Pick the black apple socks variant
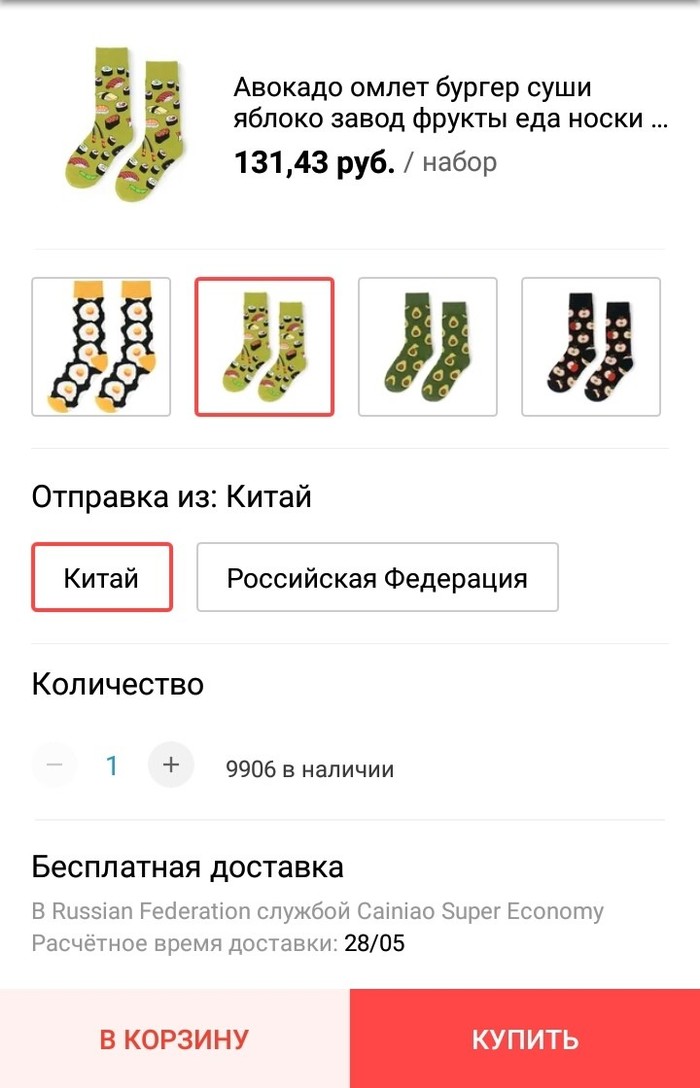Screen dimensions: 700x1088 point(590,347)
